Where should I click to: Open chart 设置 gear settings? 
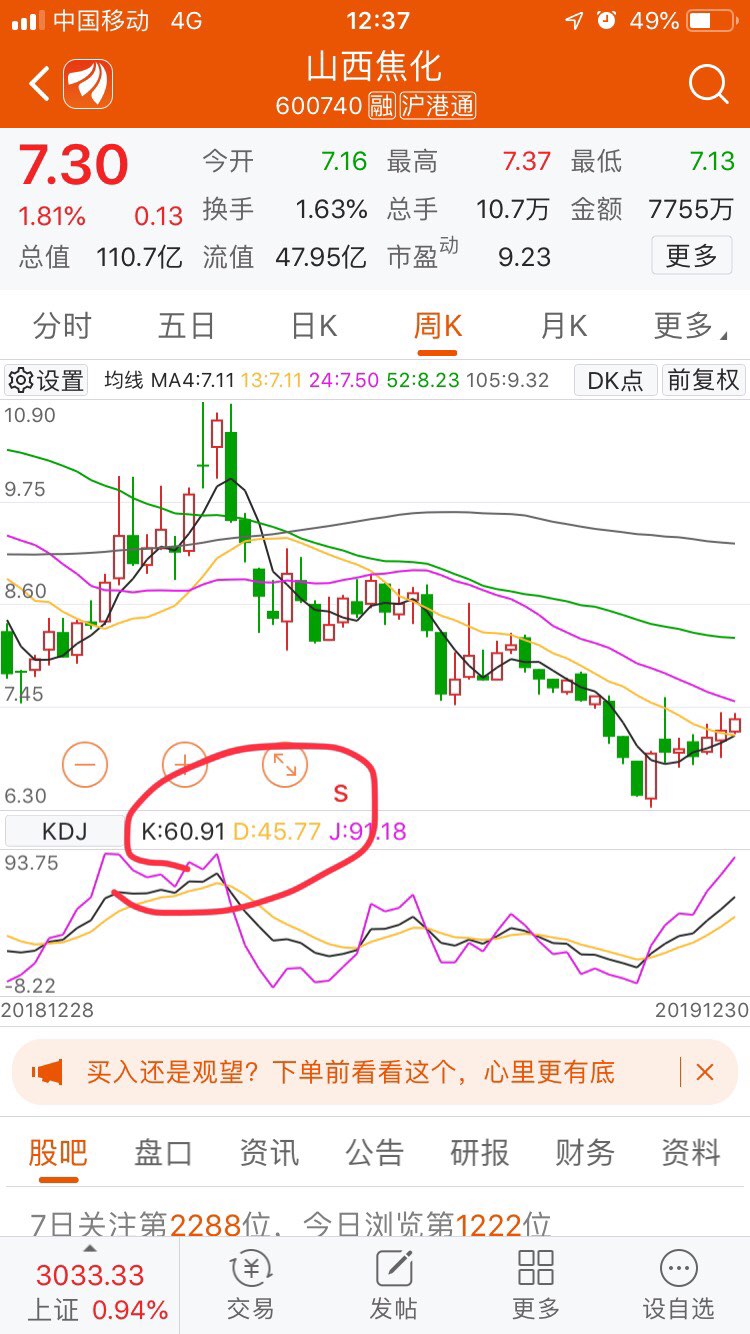tap(46, 380)
